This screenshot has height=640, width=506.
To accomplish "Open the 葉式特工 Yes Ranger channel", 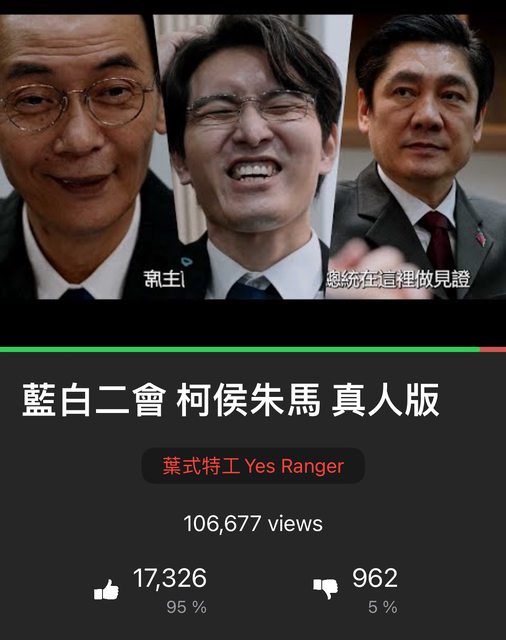I will point(253,466).
